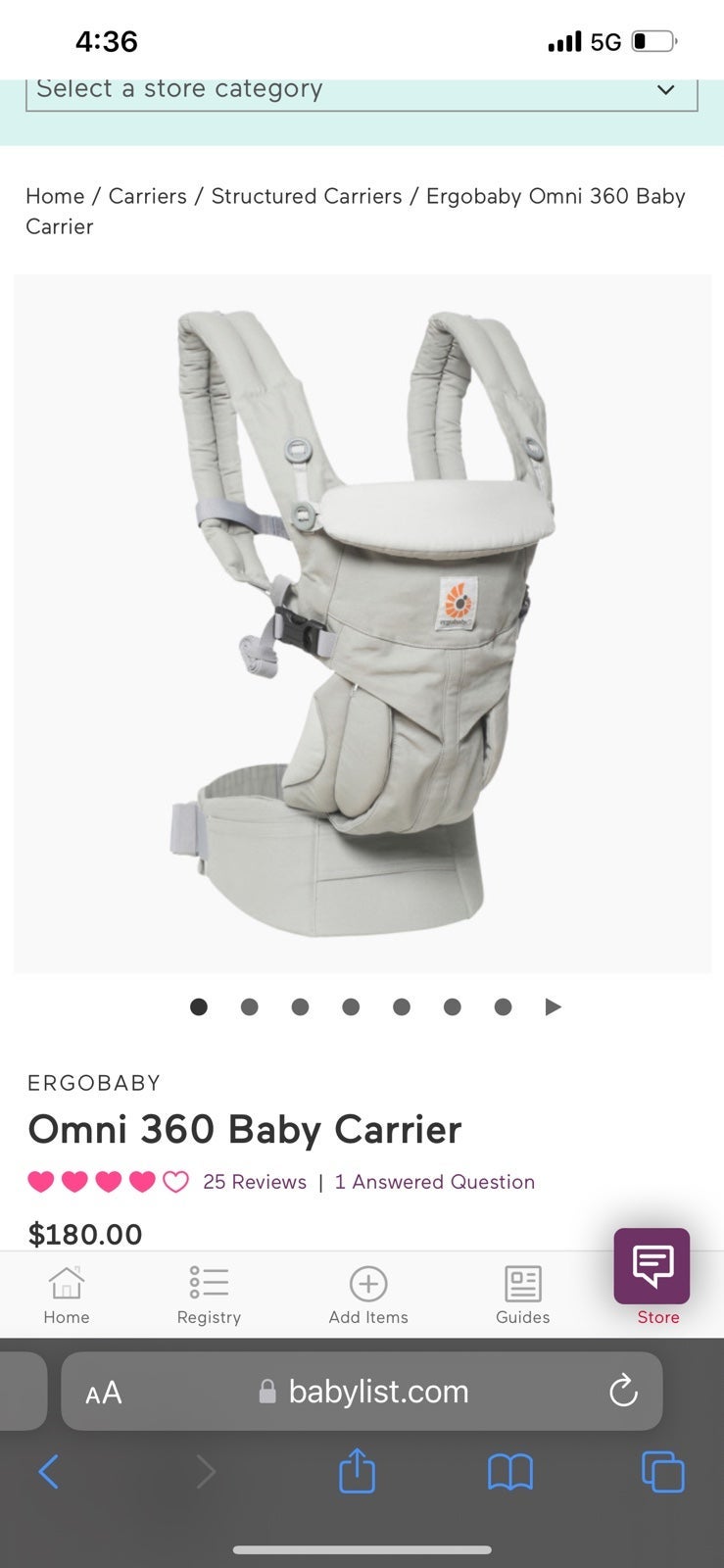724x1568 pixels.
Task: Open Structured Carriers breadcrumb link
Action: (307, 196)
